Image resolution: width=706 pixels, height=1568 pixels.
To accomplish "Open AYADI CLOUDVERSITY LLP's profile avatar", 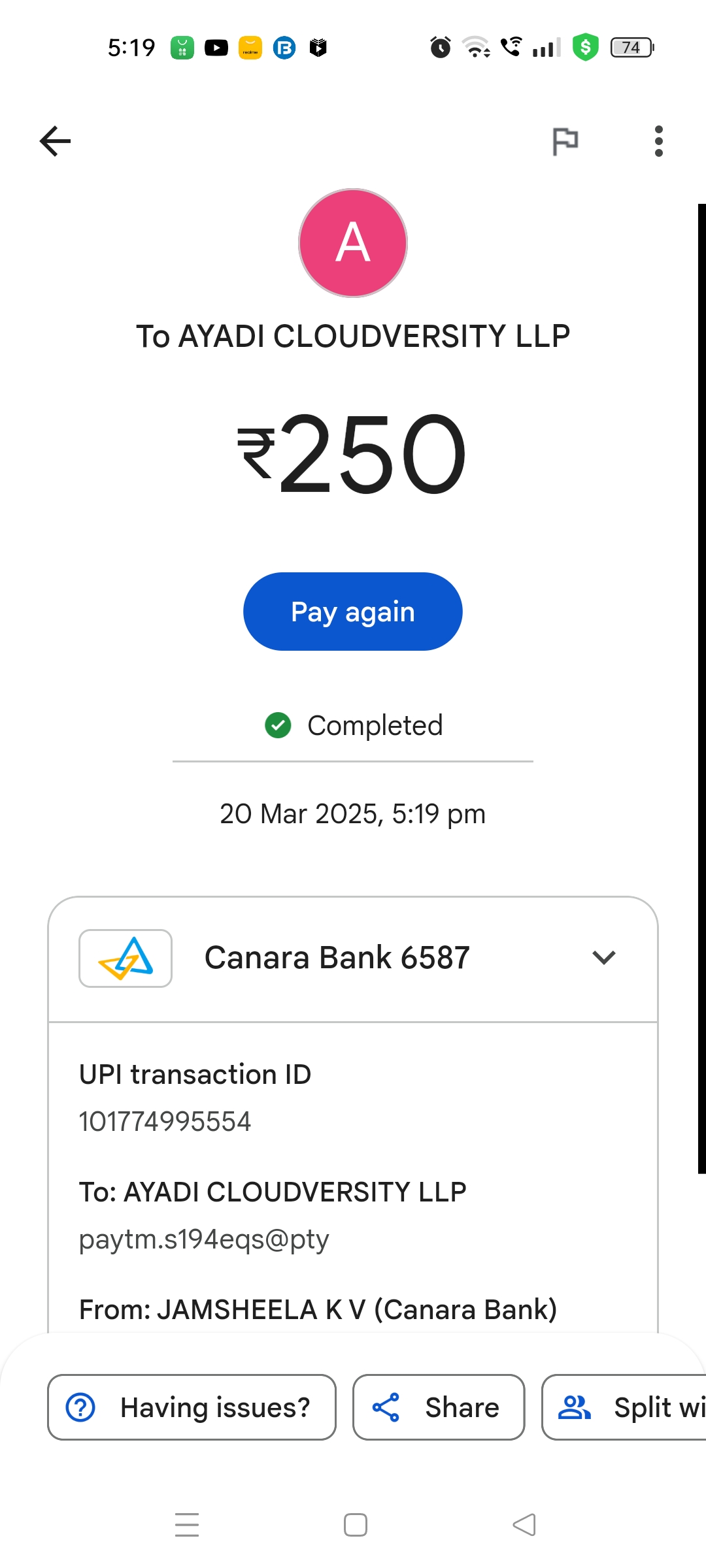I will pos(353,243).
